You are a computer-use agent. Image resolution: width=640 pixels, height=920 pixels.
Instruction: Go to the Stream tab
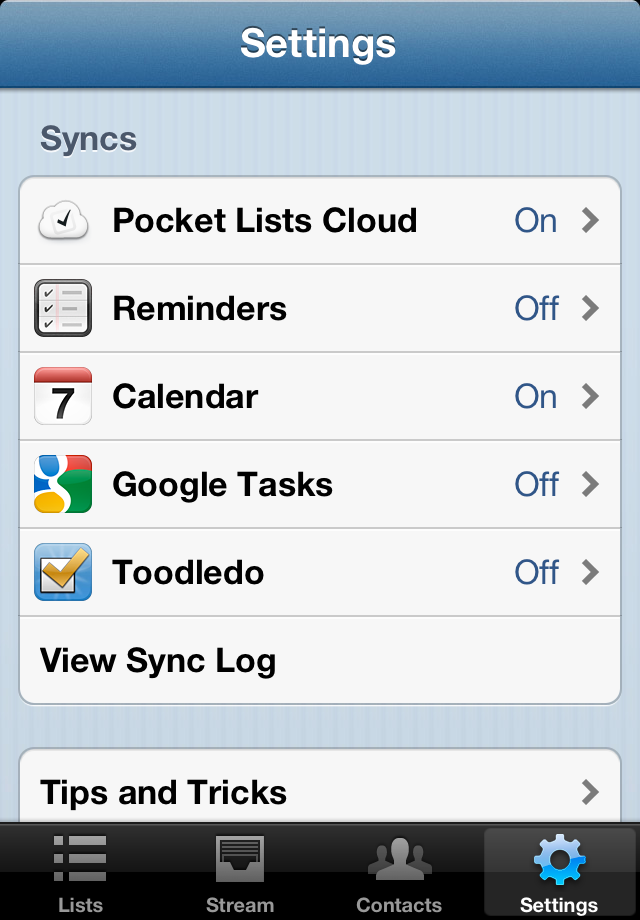240,872
